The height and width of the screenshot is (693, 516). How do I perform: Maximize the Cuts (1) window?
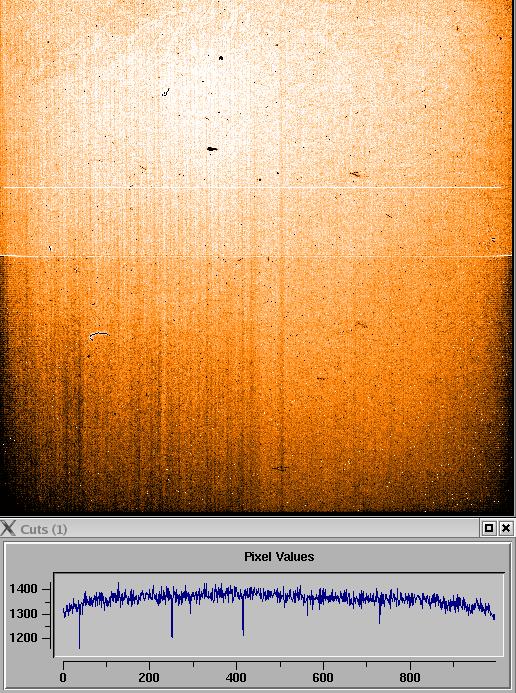tap(489, 528)
